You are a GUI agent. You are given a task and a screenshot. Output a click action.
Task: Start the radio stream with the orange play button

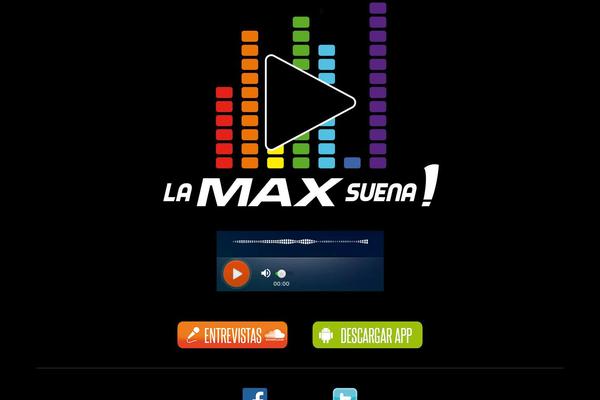point(236,273)
